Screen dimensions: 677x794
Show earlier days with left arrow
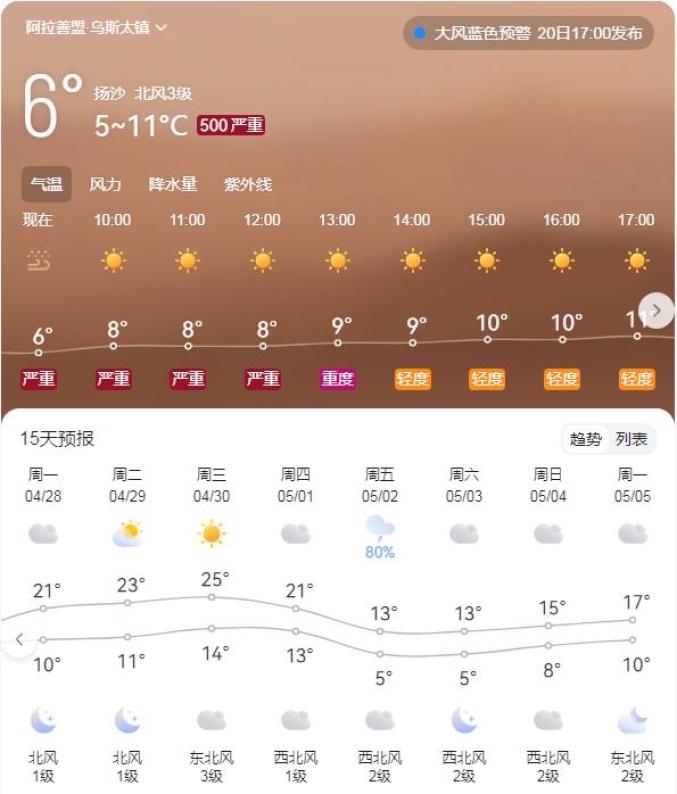click(19, 639)
